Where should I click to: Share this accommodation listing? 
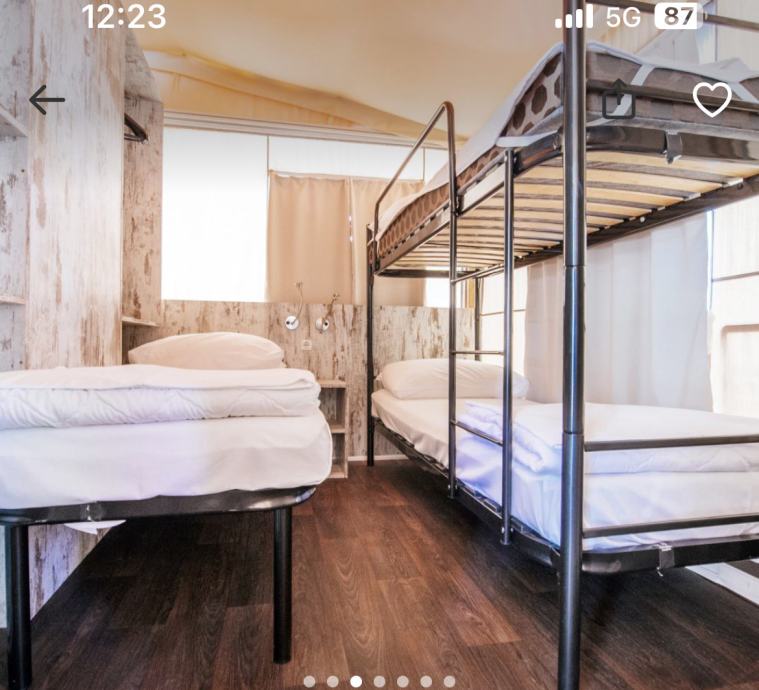[x=618, y=100]
